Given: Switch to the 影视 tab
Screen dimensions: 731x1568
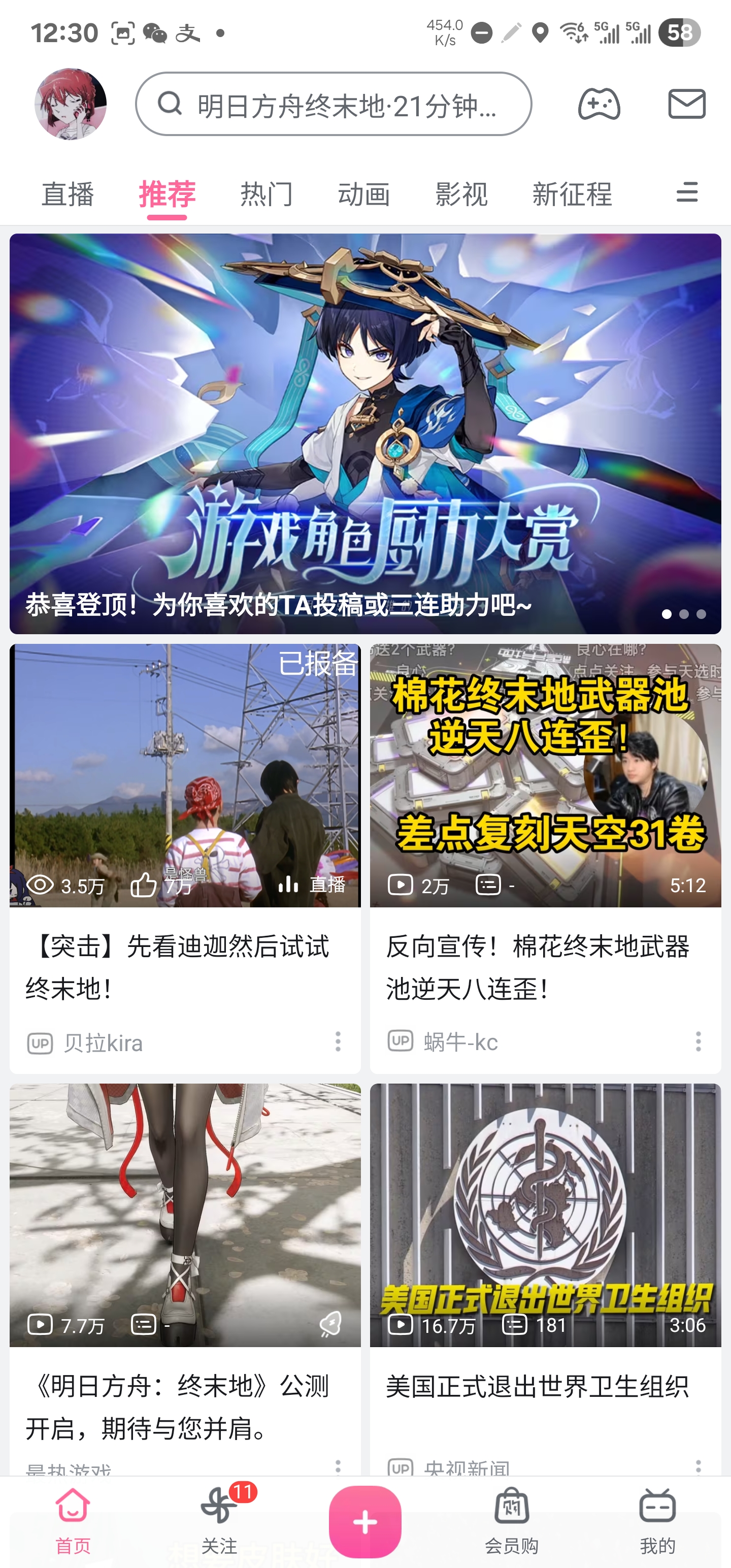Looking at the screenshot, I should click(461, 194).
